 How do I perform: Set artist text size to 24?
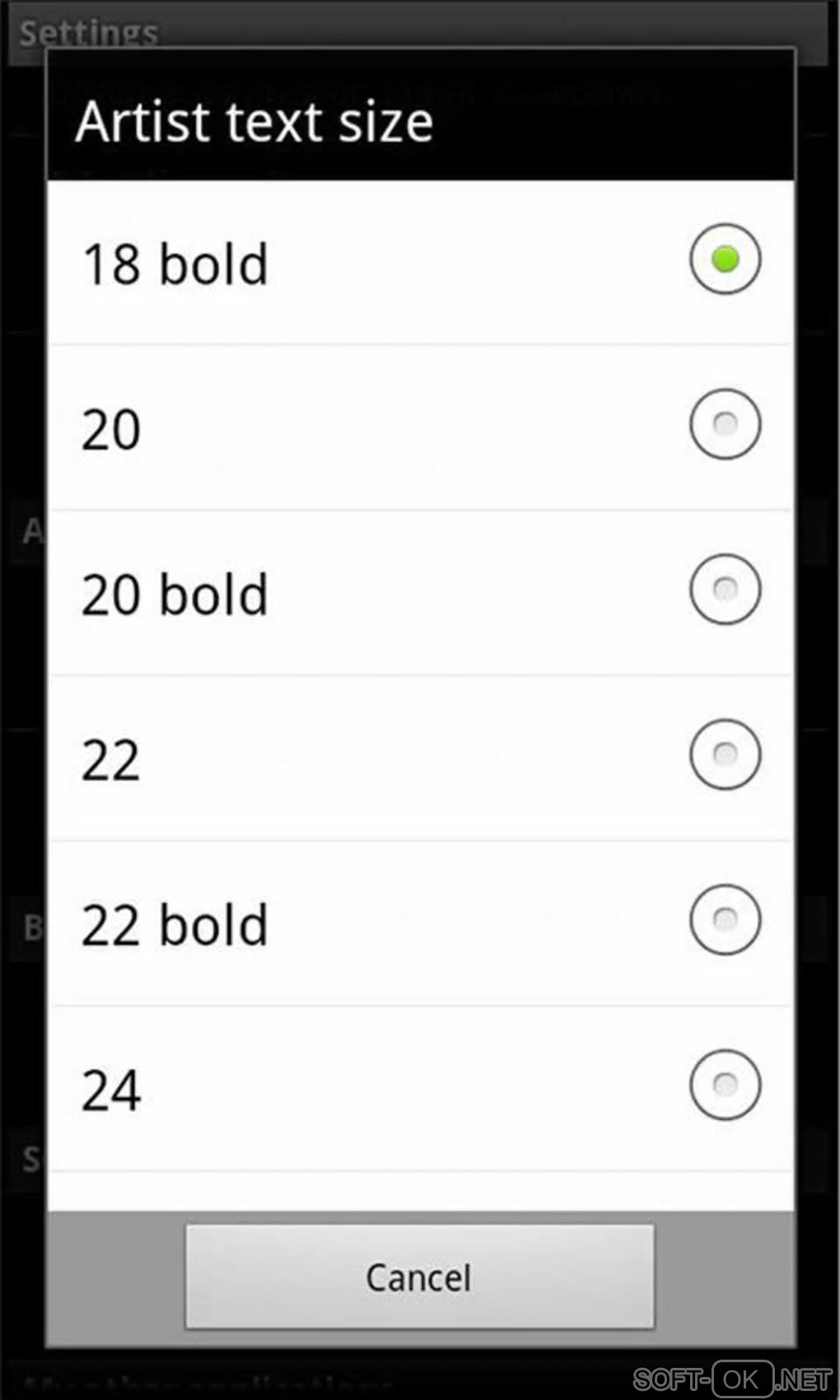(725, 1085)
